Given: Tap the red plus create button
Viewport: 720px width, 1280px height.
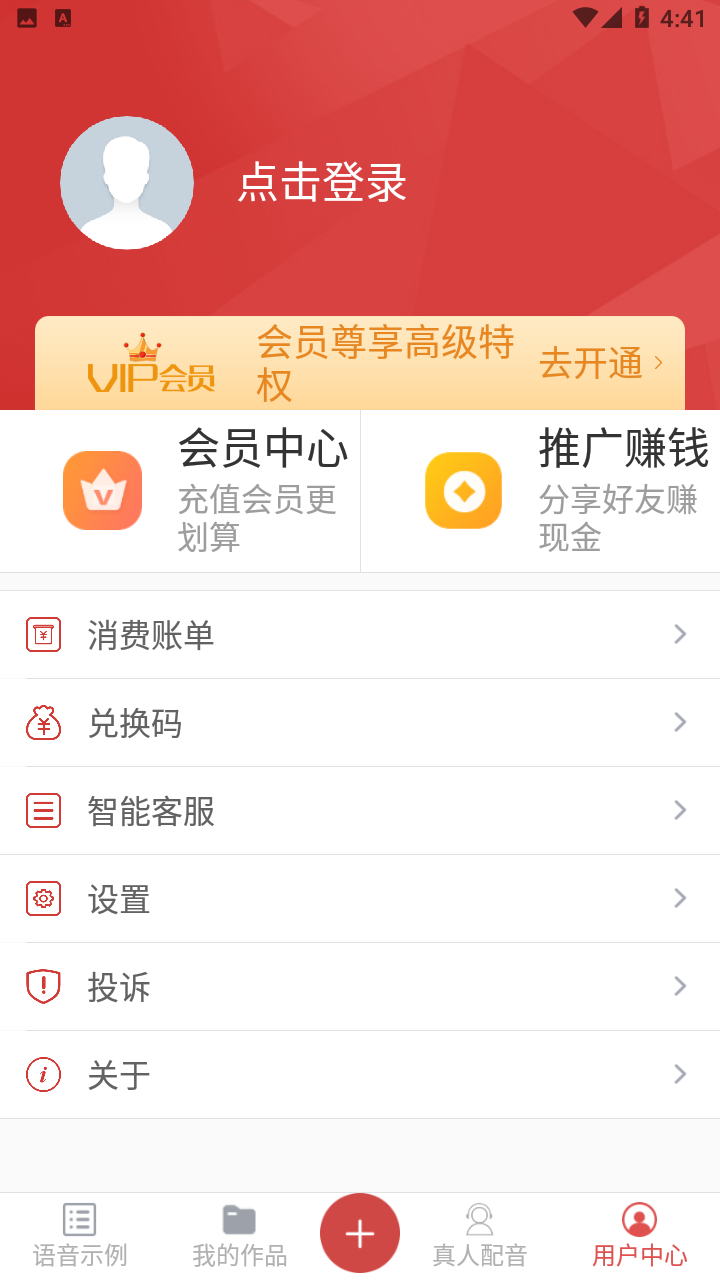Looking at the screenshot, I should [360, 1233].
